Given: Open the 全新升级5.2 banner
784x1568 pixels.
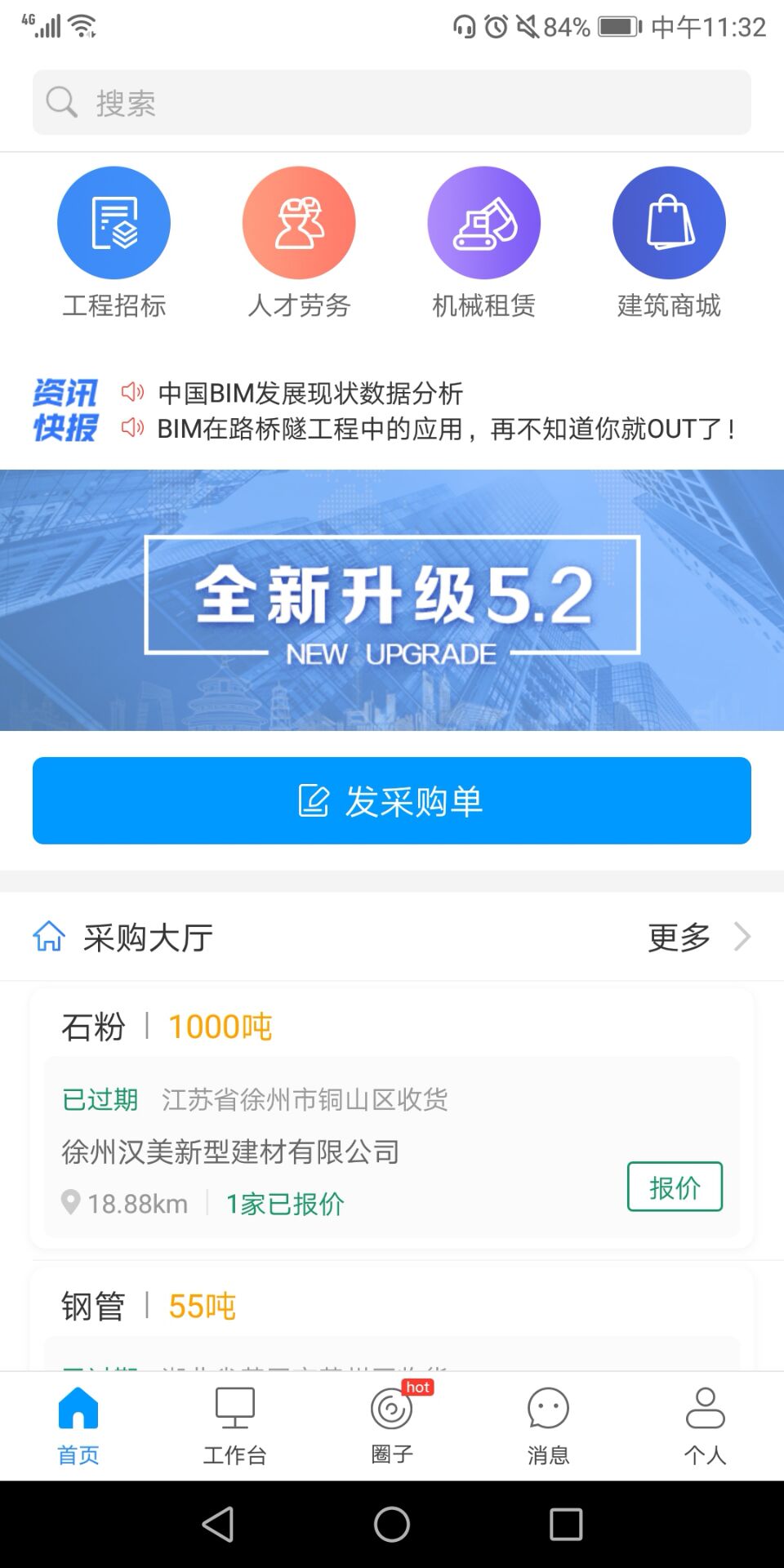Looking at the screenshot, I should point(392,600).
